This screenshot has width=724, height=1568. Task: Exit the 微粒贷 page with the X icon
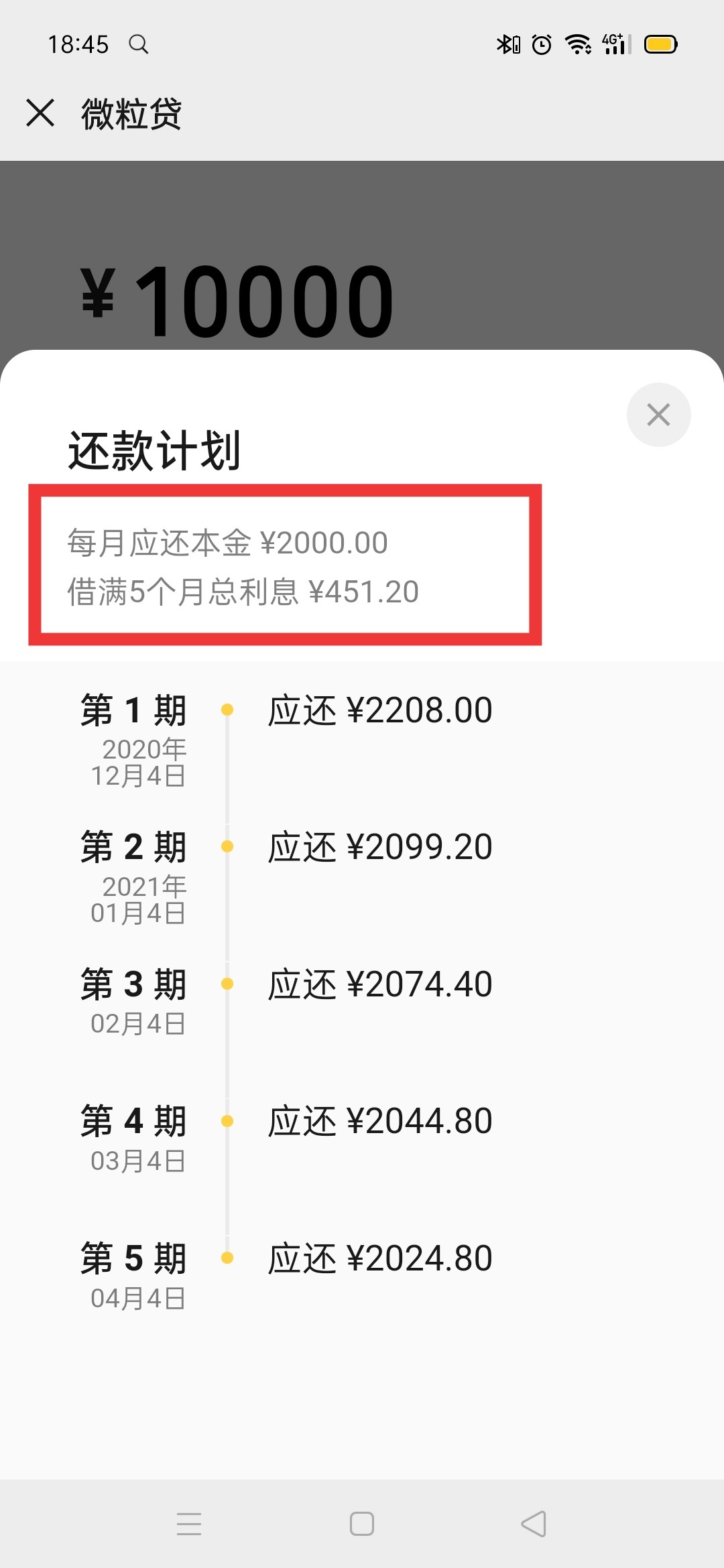pyautogui.click(x=40, y=113)
